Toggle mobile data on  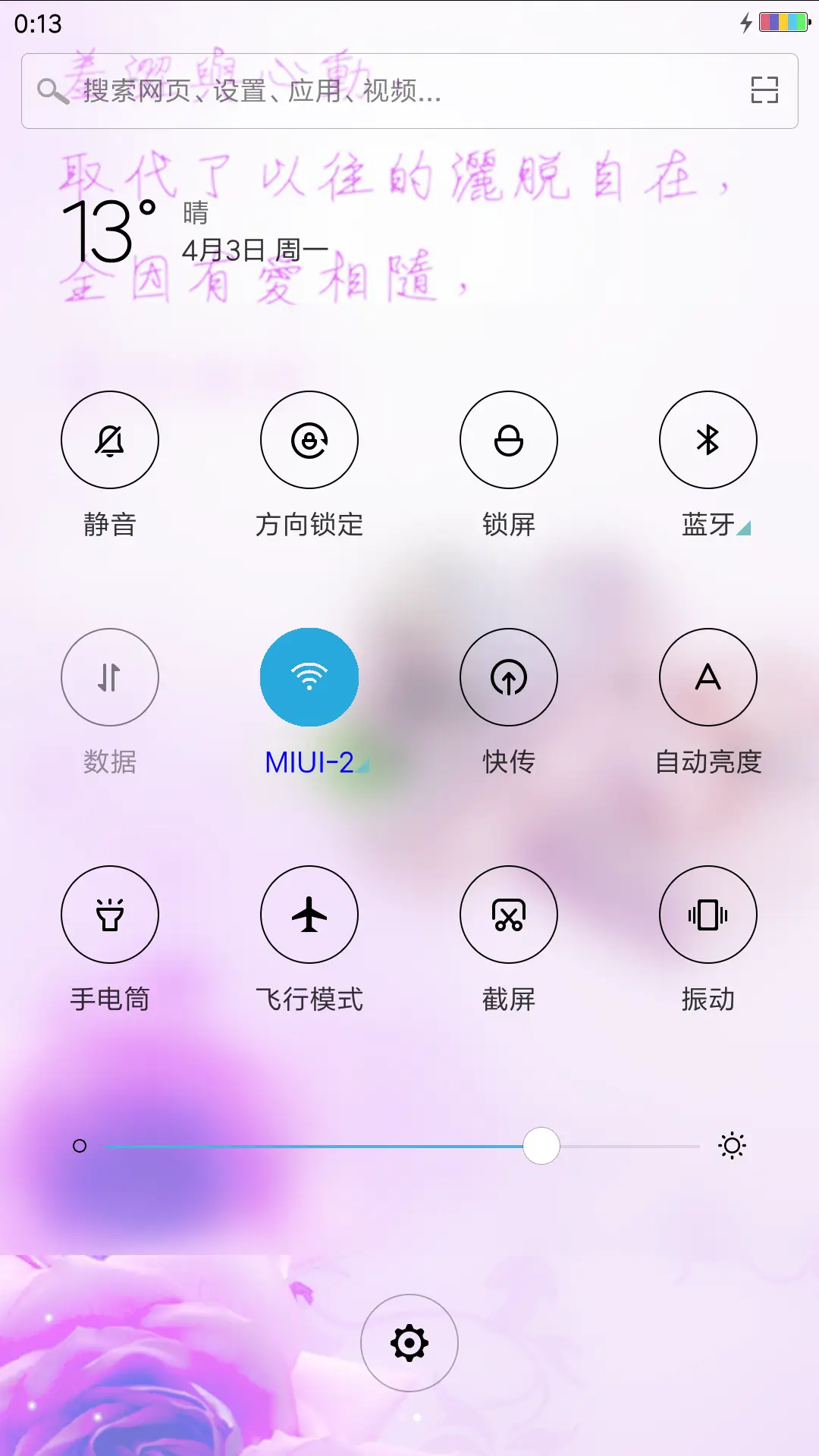[109, 677]
